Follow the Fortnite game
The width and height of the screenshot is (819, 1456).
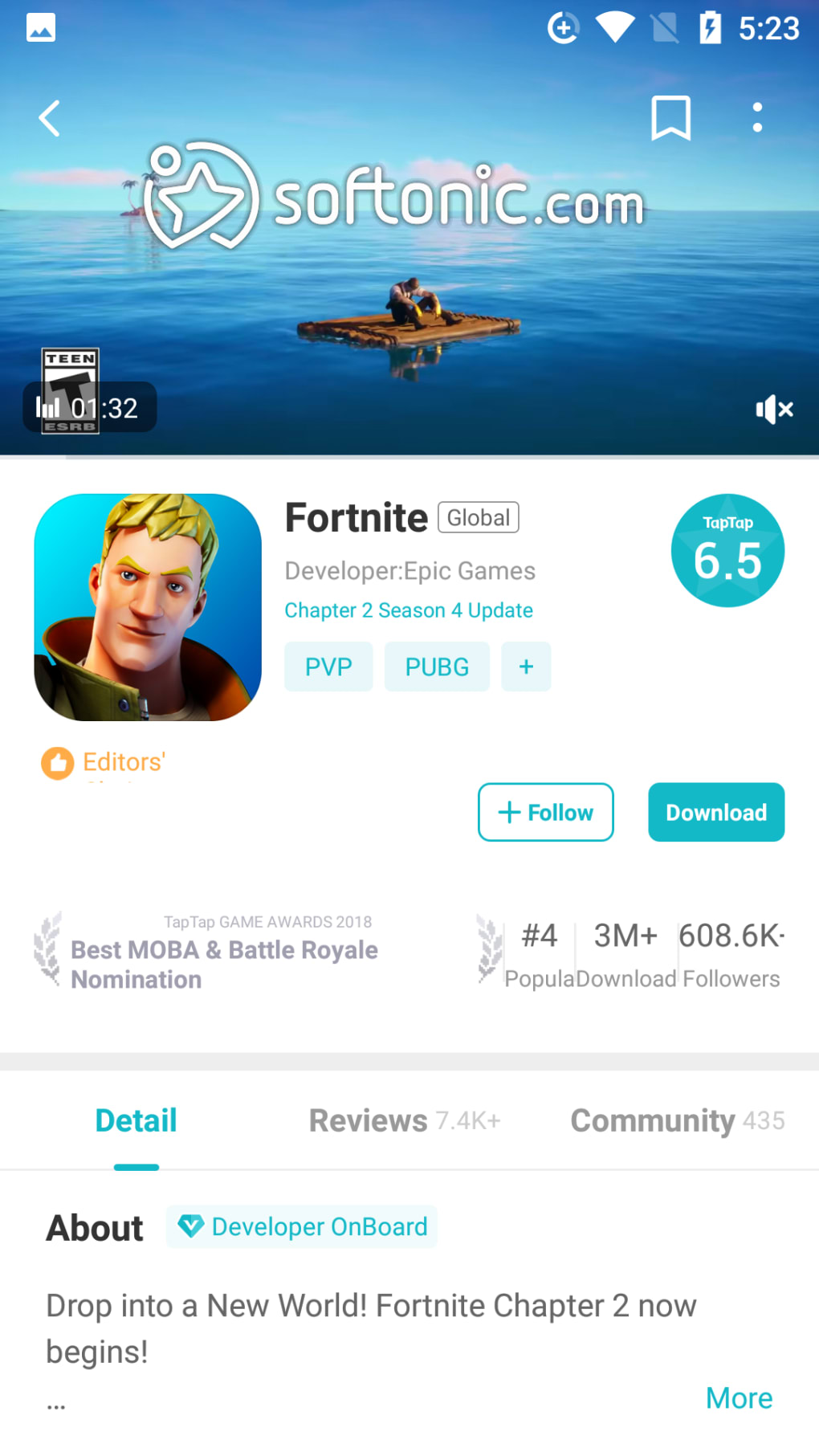pos(546,812)
